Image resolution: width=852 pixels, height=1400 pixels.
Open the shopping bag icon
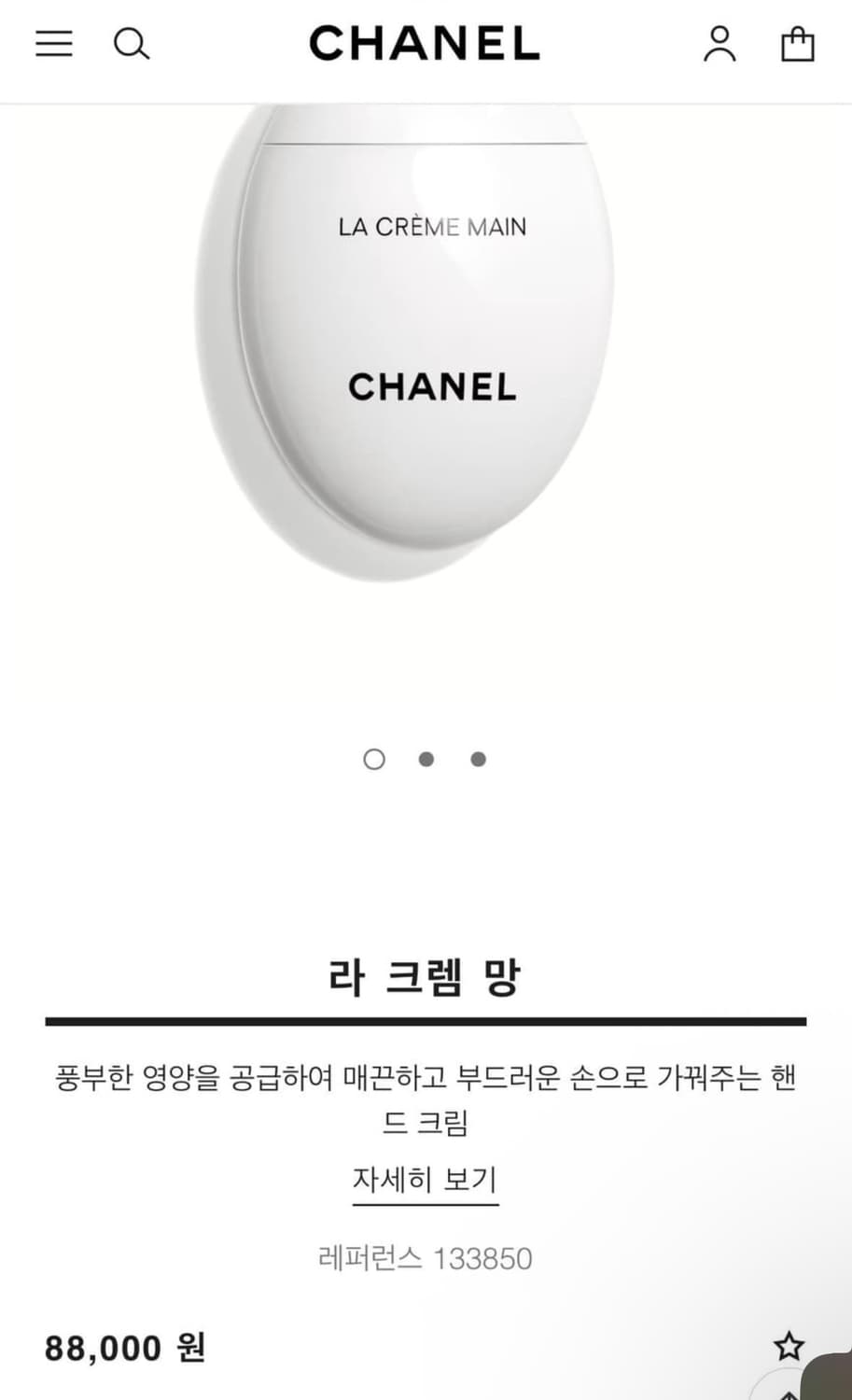tap(798, 44)
